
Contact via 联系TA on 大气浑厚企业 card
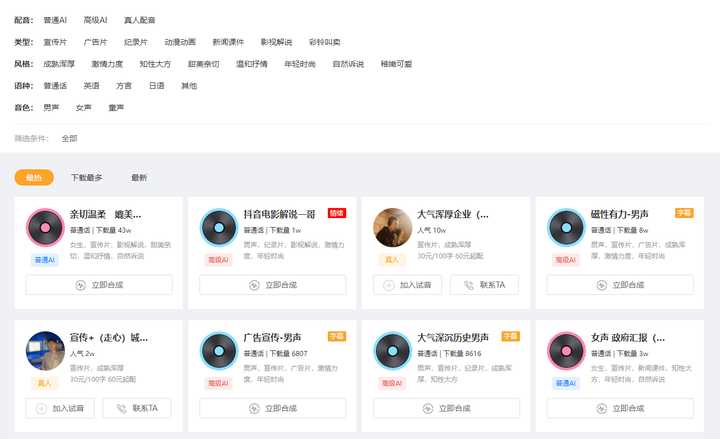tap(483, 285)
